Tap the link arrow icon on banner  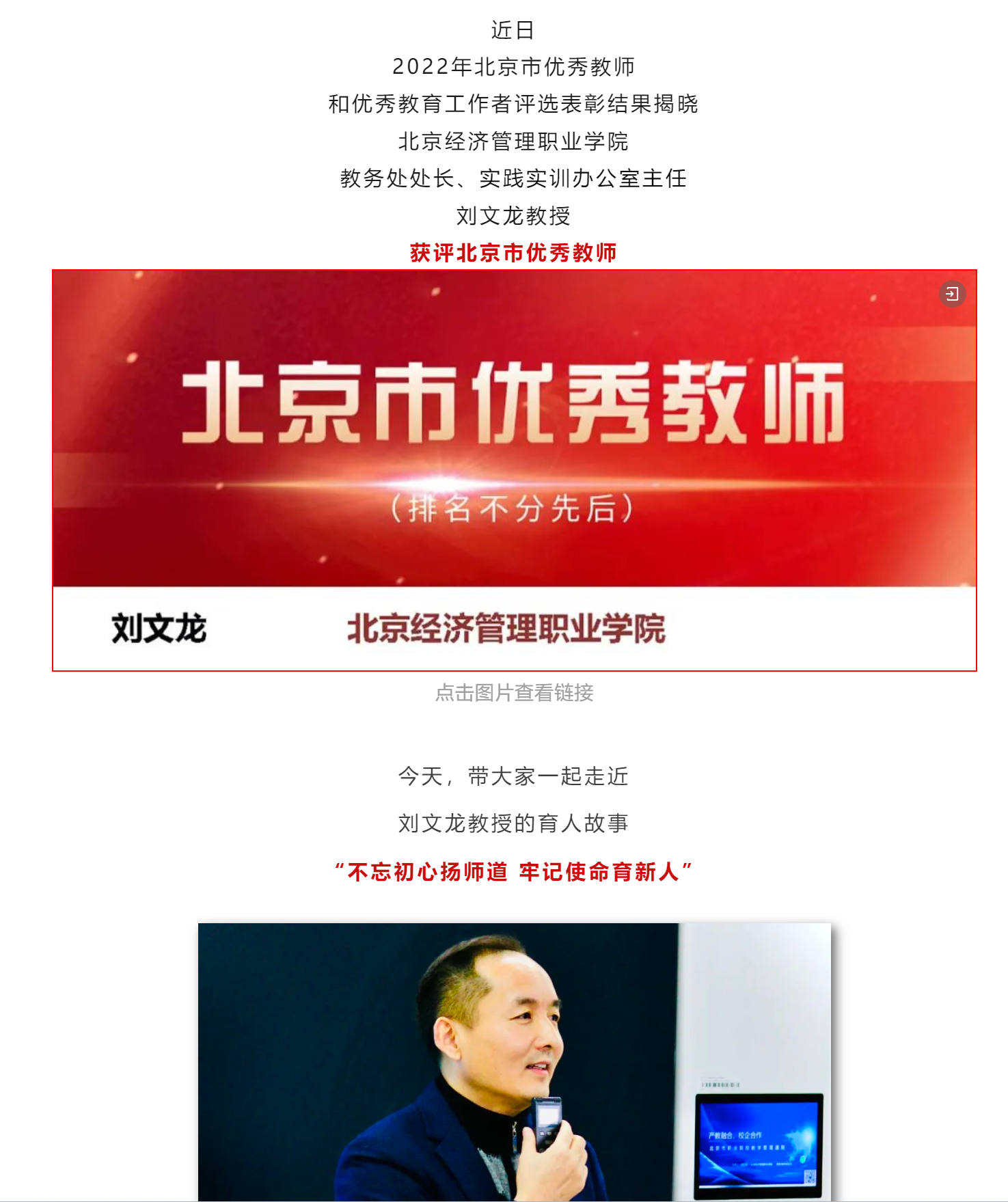(952, 294)
